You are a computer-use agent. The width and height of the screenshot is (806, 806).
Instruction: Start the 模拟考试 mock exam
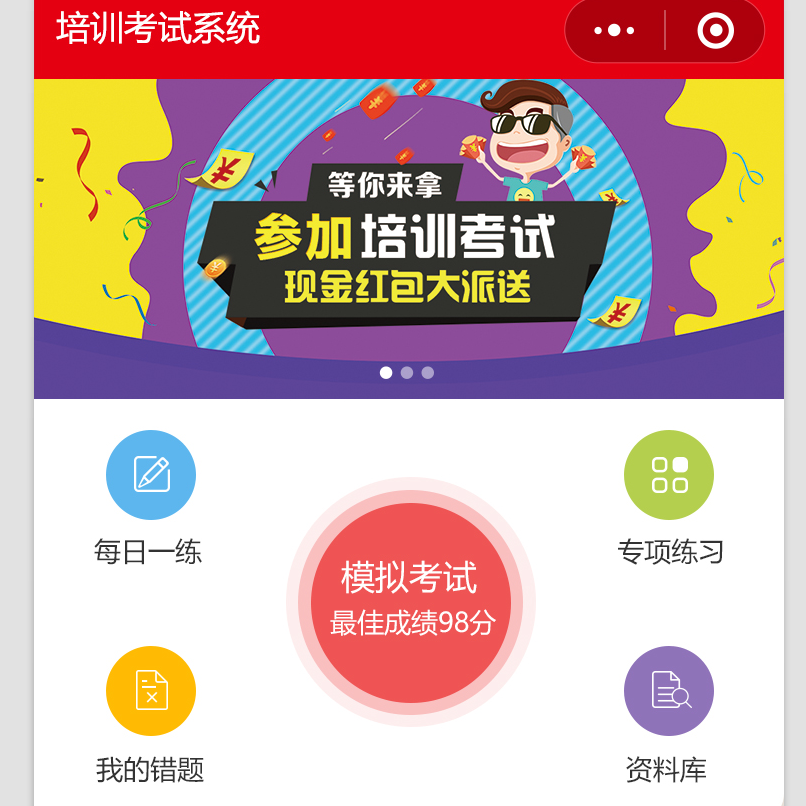pos(411,602)
